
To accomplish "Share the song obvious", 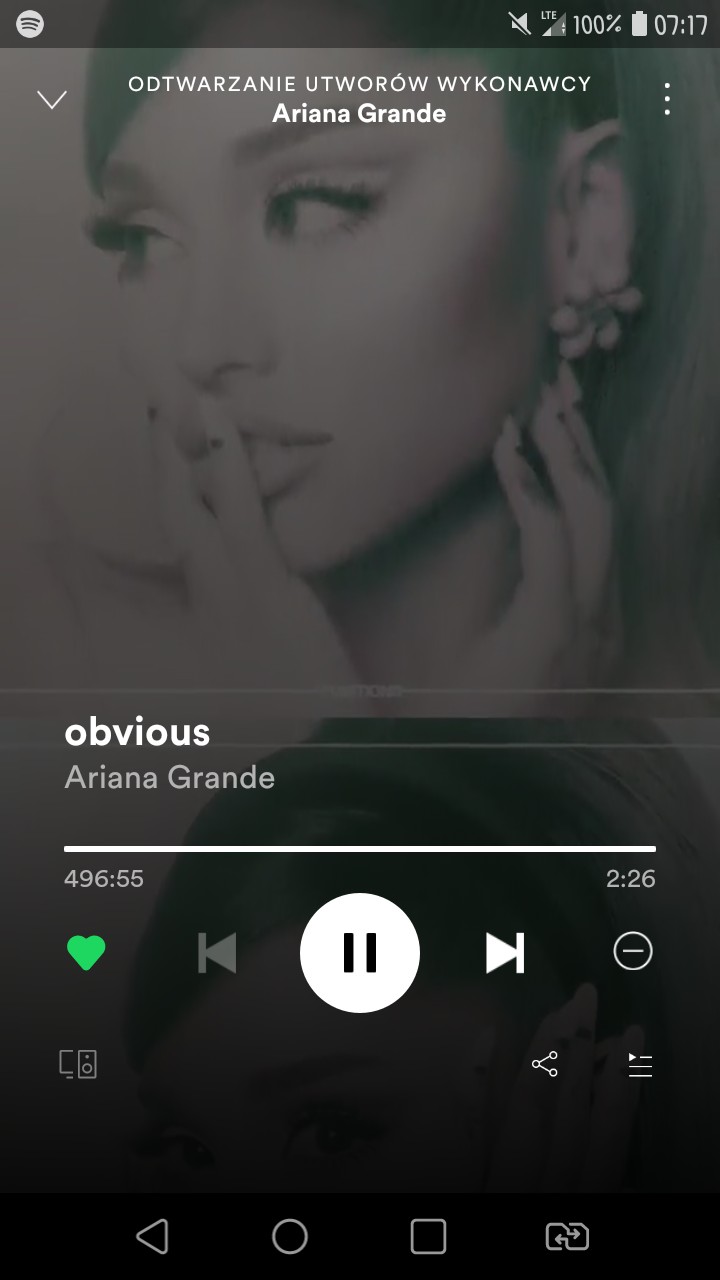I will point(545,1064).
